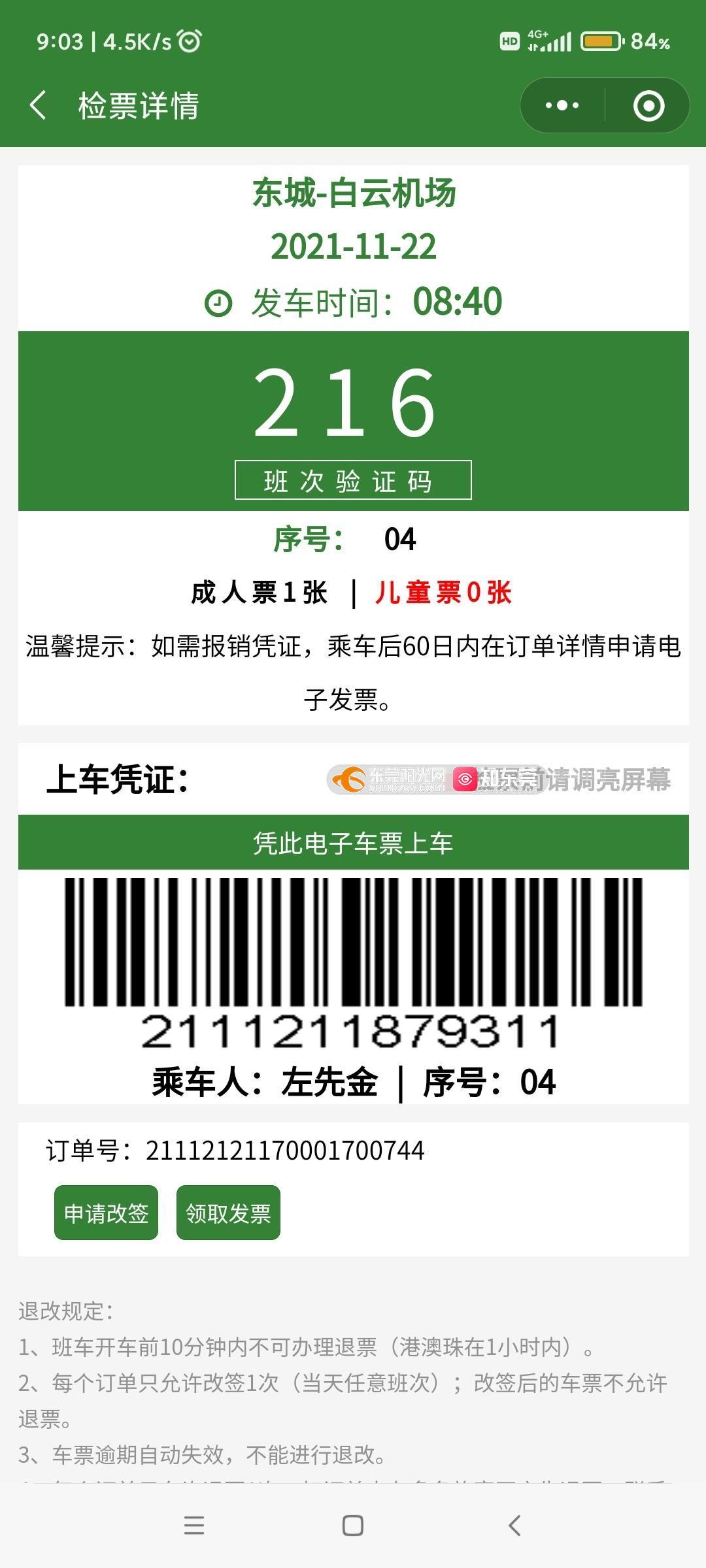The image size is (706, 1568).
Task: Go back from 检票详情 page
Action: pyautogui.click(x=39, y=105)
